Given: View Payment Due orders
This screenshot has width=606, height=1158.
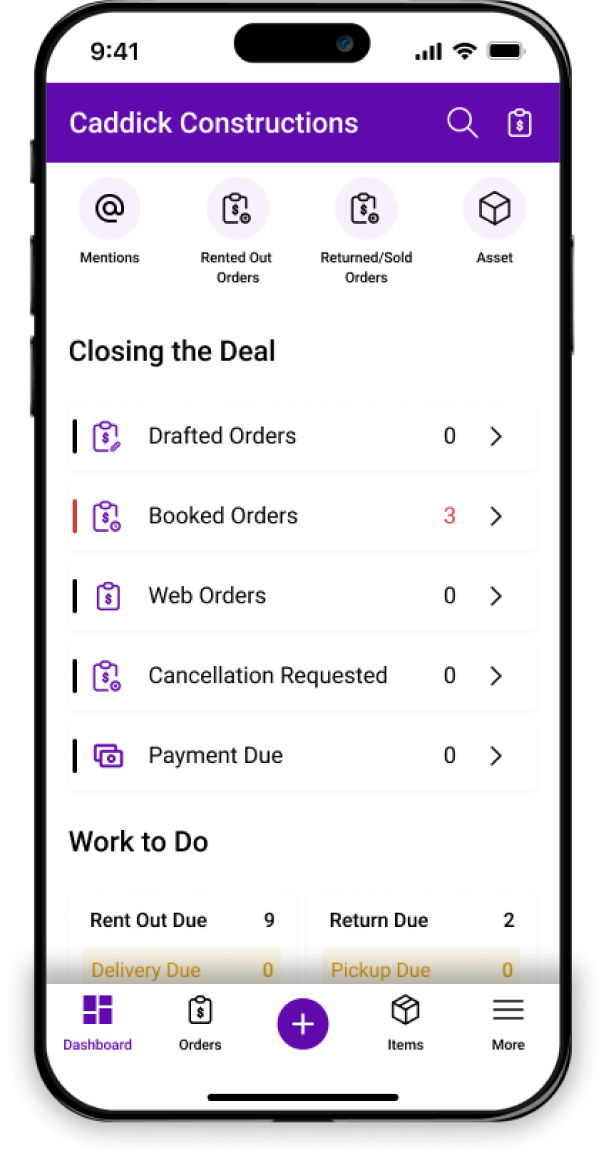Looking at the screenshot, I should pos(303,756).
